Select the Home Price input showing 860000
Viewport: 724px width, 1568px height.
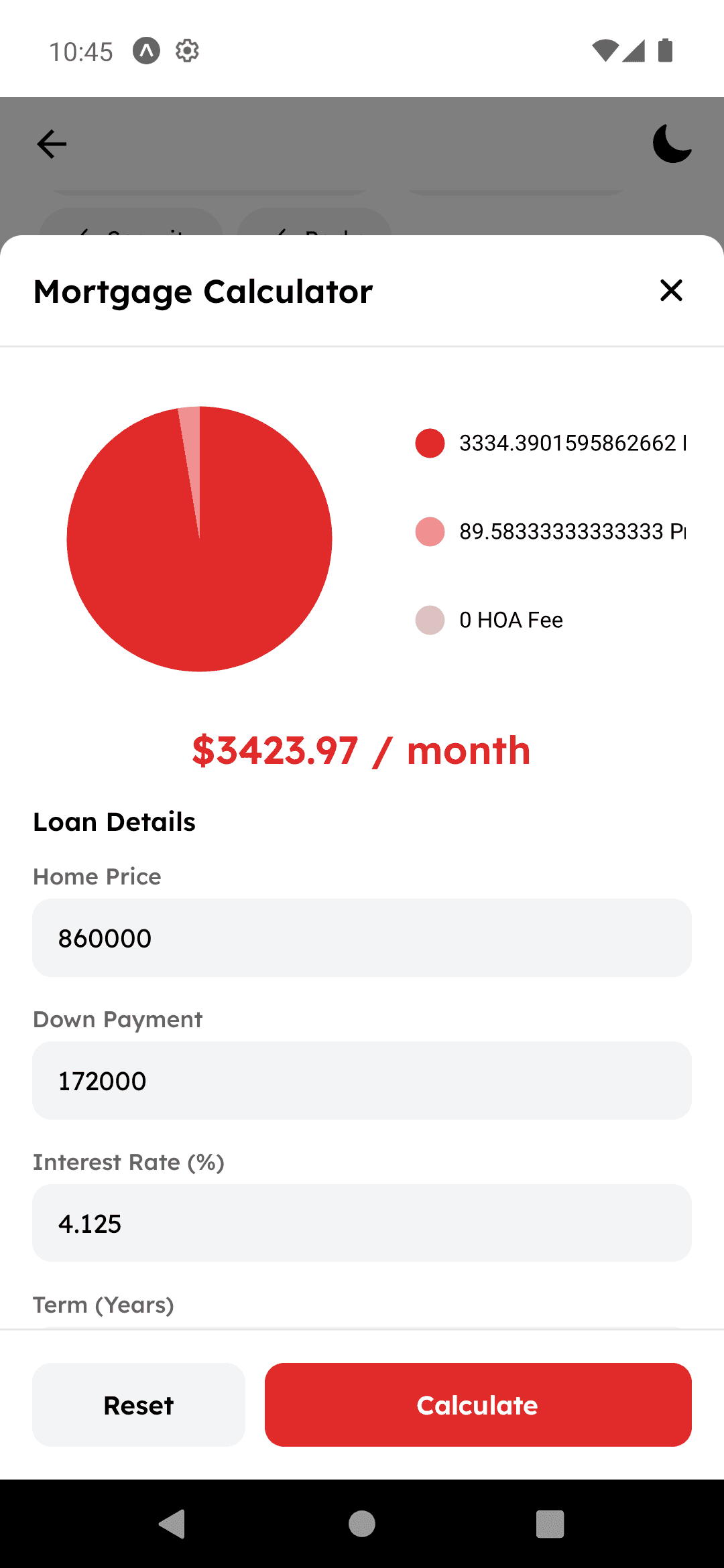pos(362,937)
